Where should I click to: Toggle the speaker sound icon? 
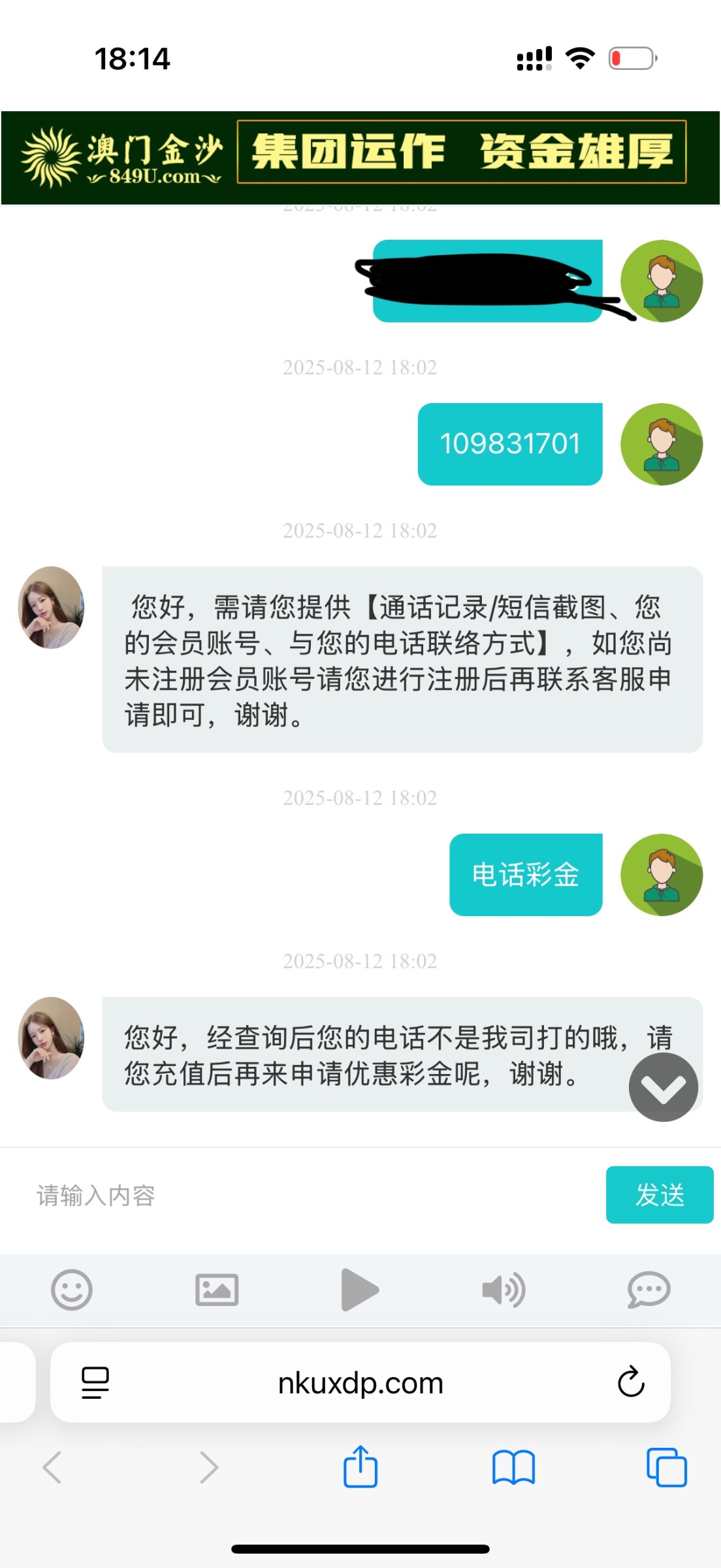point(504,1290)
